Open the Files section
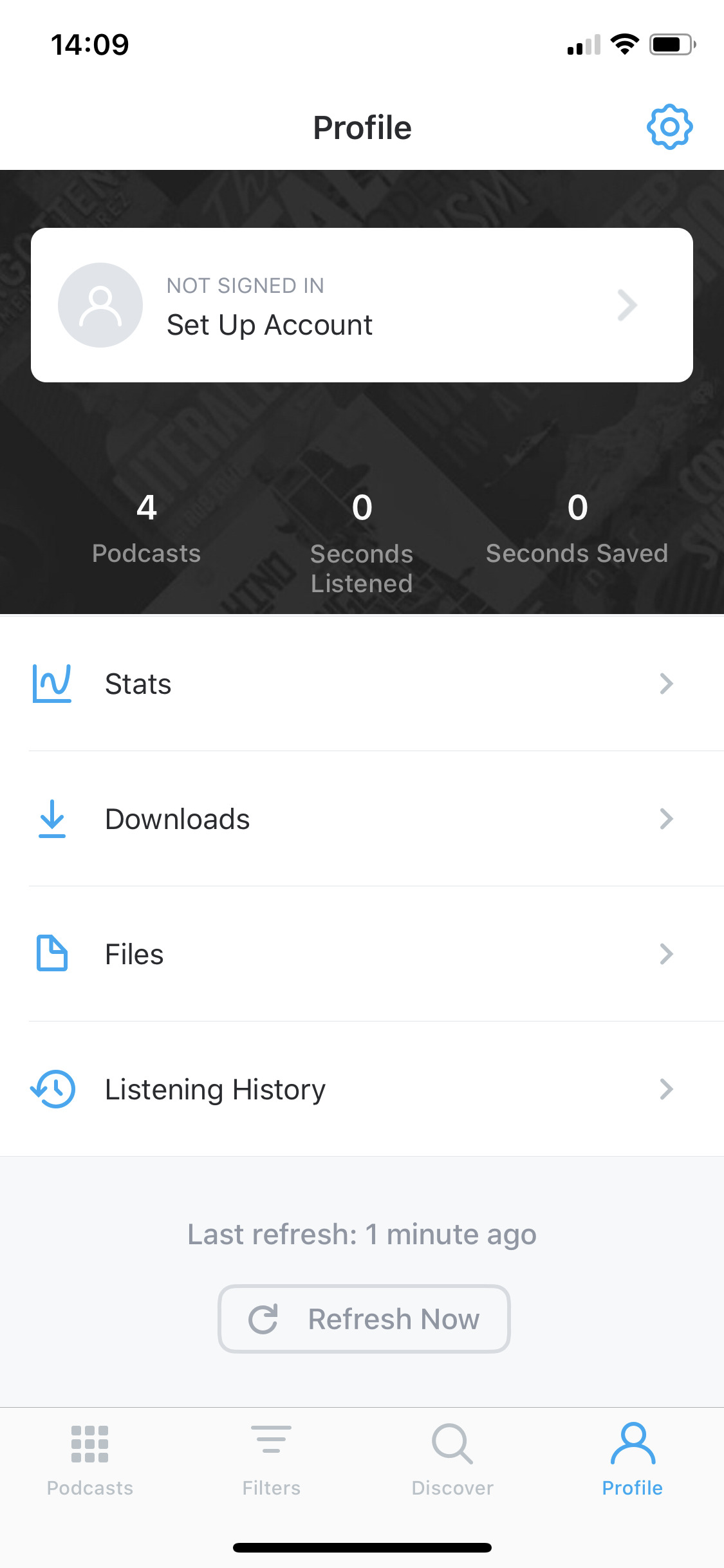 (x=362, y=954)
